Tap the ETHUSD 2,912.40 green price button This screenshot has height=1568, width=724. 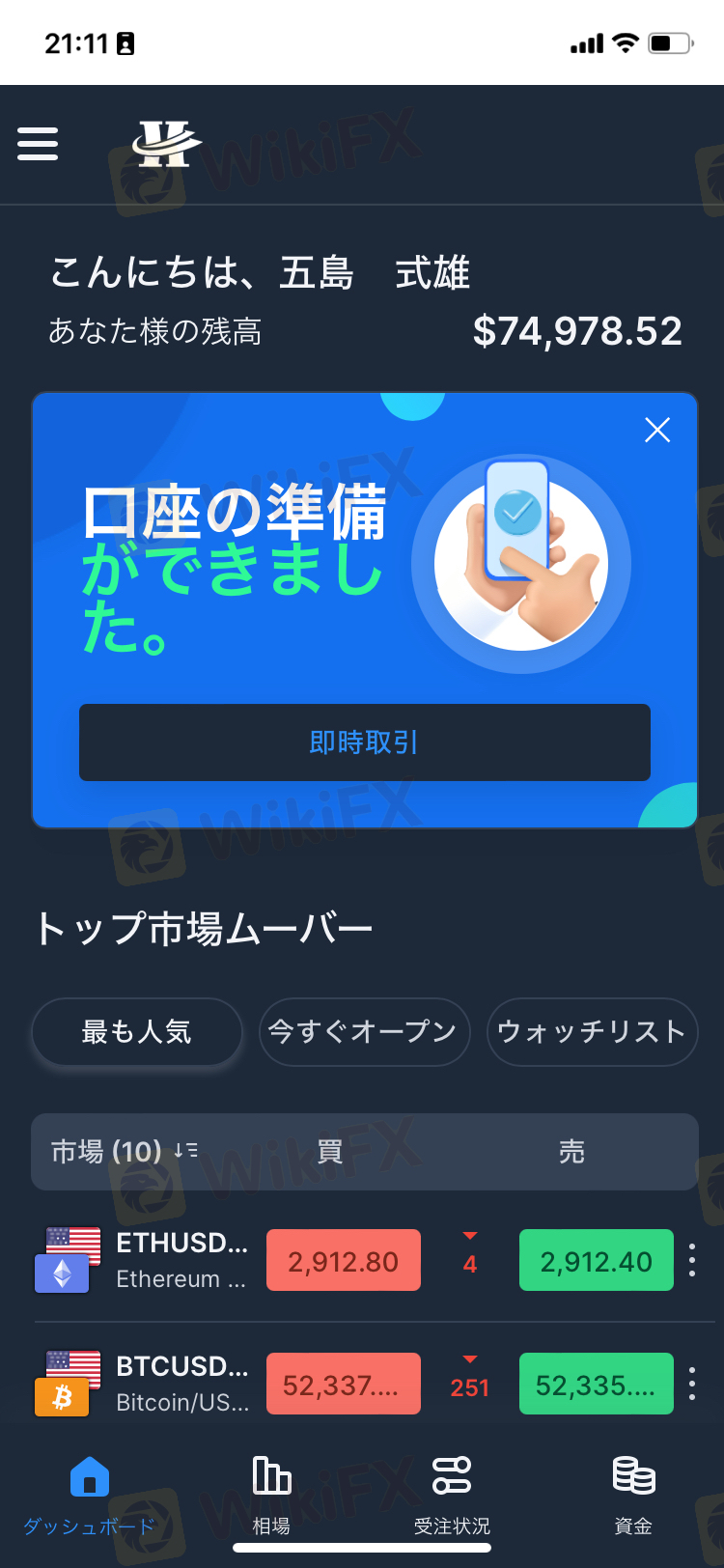[x=596, y=1260]
